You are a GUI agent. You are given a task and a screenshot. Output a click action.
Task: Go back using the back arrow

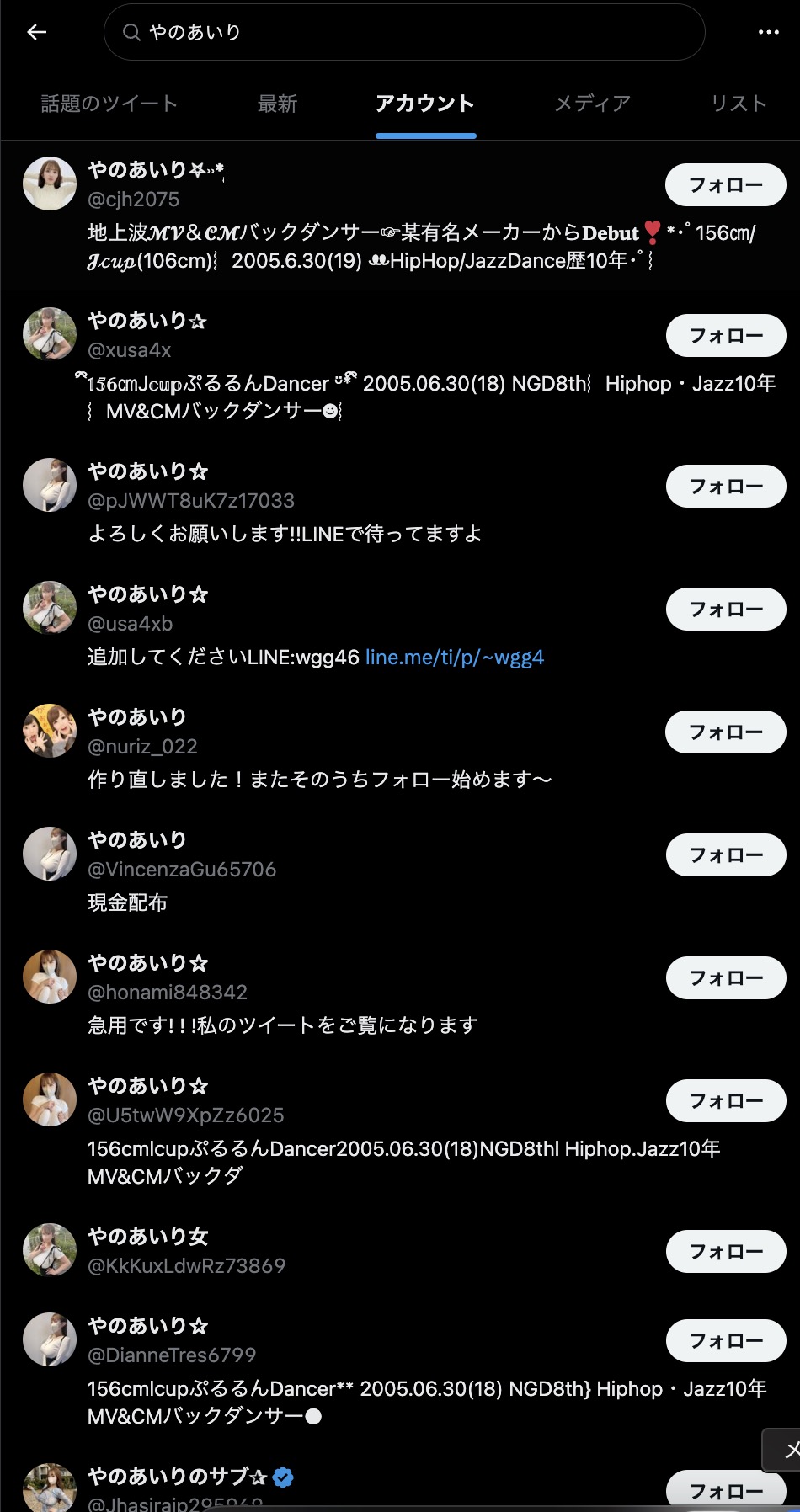tap(36, 32)
